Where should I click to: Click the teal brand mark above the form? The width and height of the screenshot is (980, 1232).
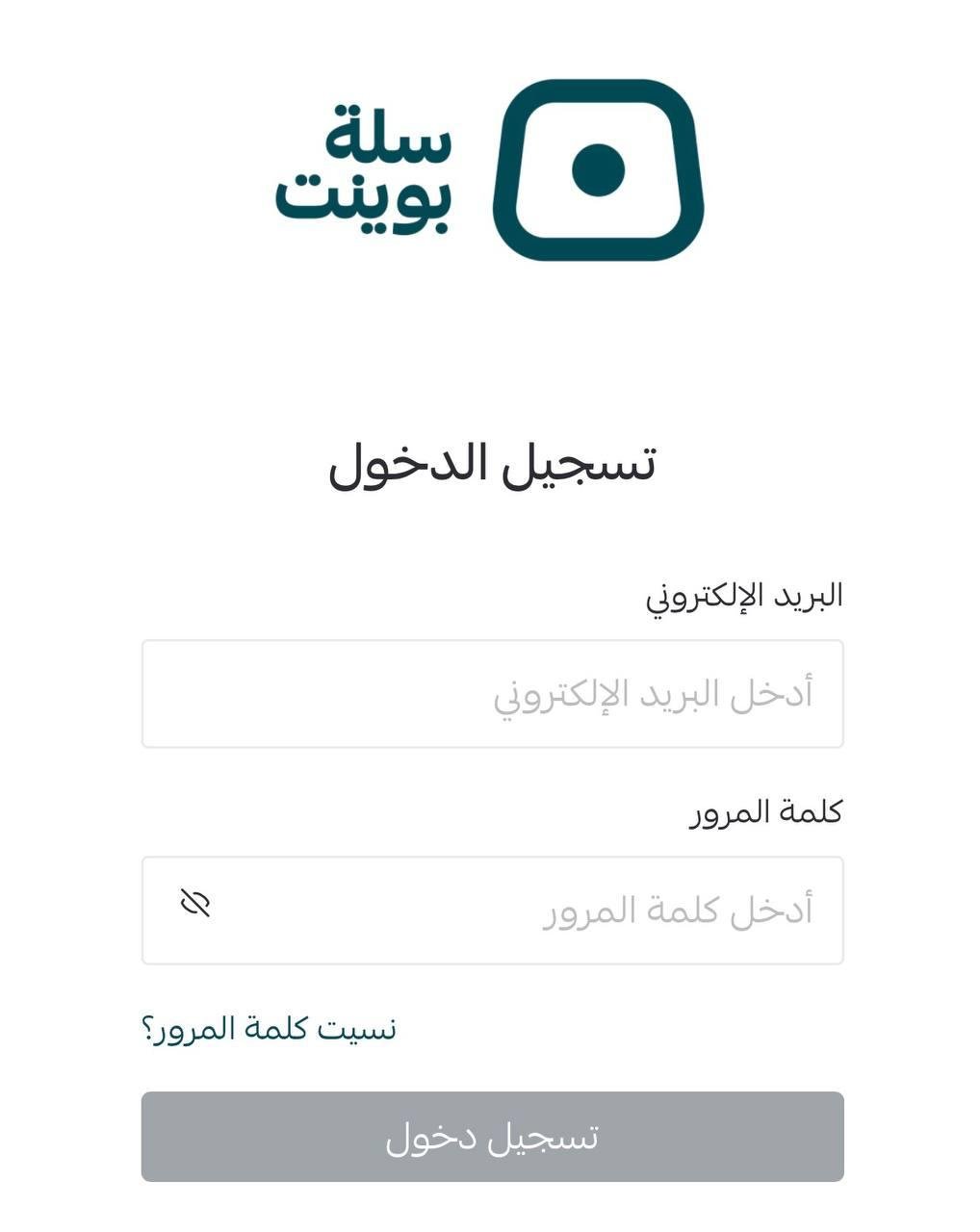point(601,168)
